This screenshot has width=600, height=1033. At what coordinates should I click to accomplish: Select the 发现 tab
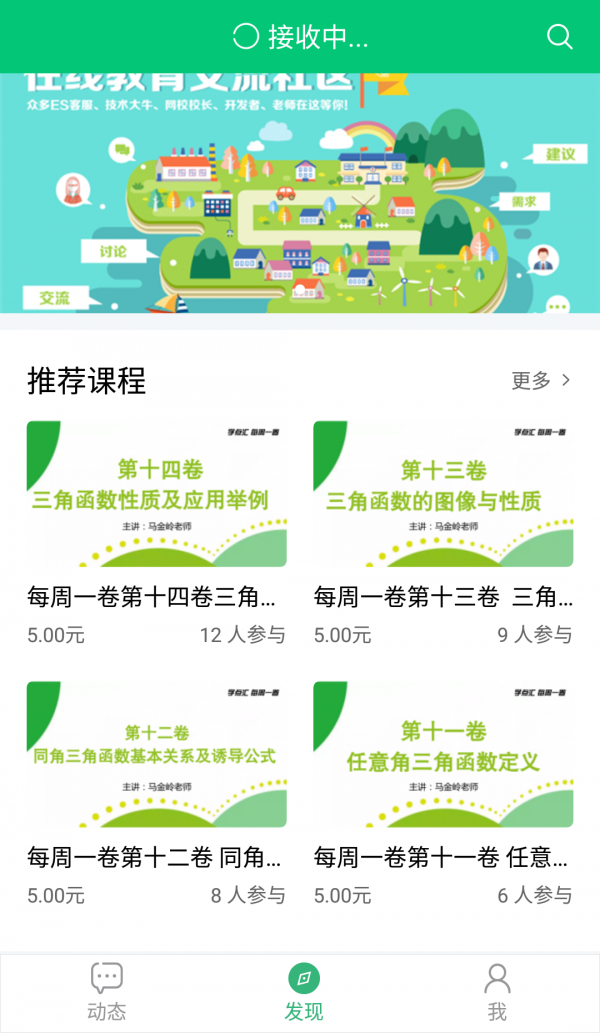[x=303, y=993]
